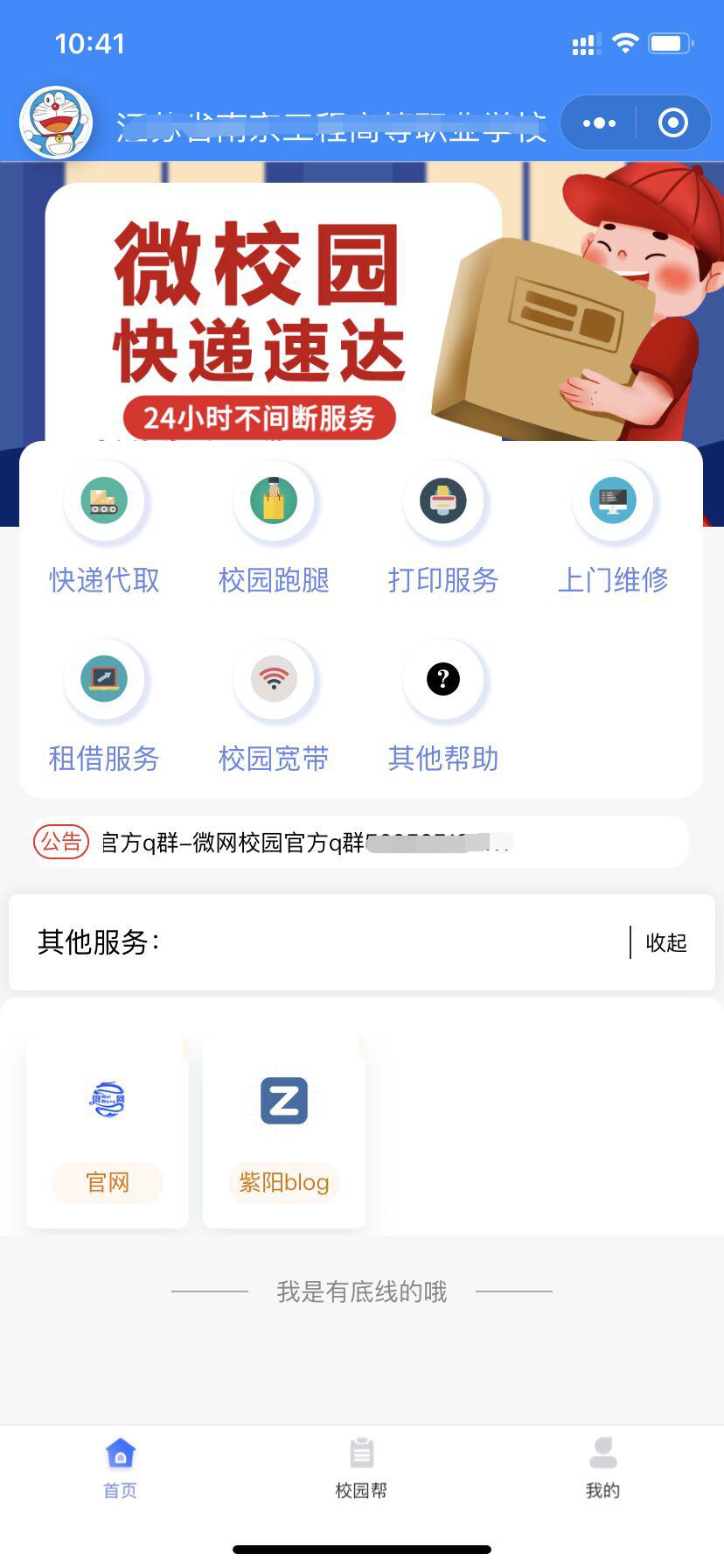
Task: Tap the Doraemon profile avatar
Action: click(x=56, y=122)
